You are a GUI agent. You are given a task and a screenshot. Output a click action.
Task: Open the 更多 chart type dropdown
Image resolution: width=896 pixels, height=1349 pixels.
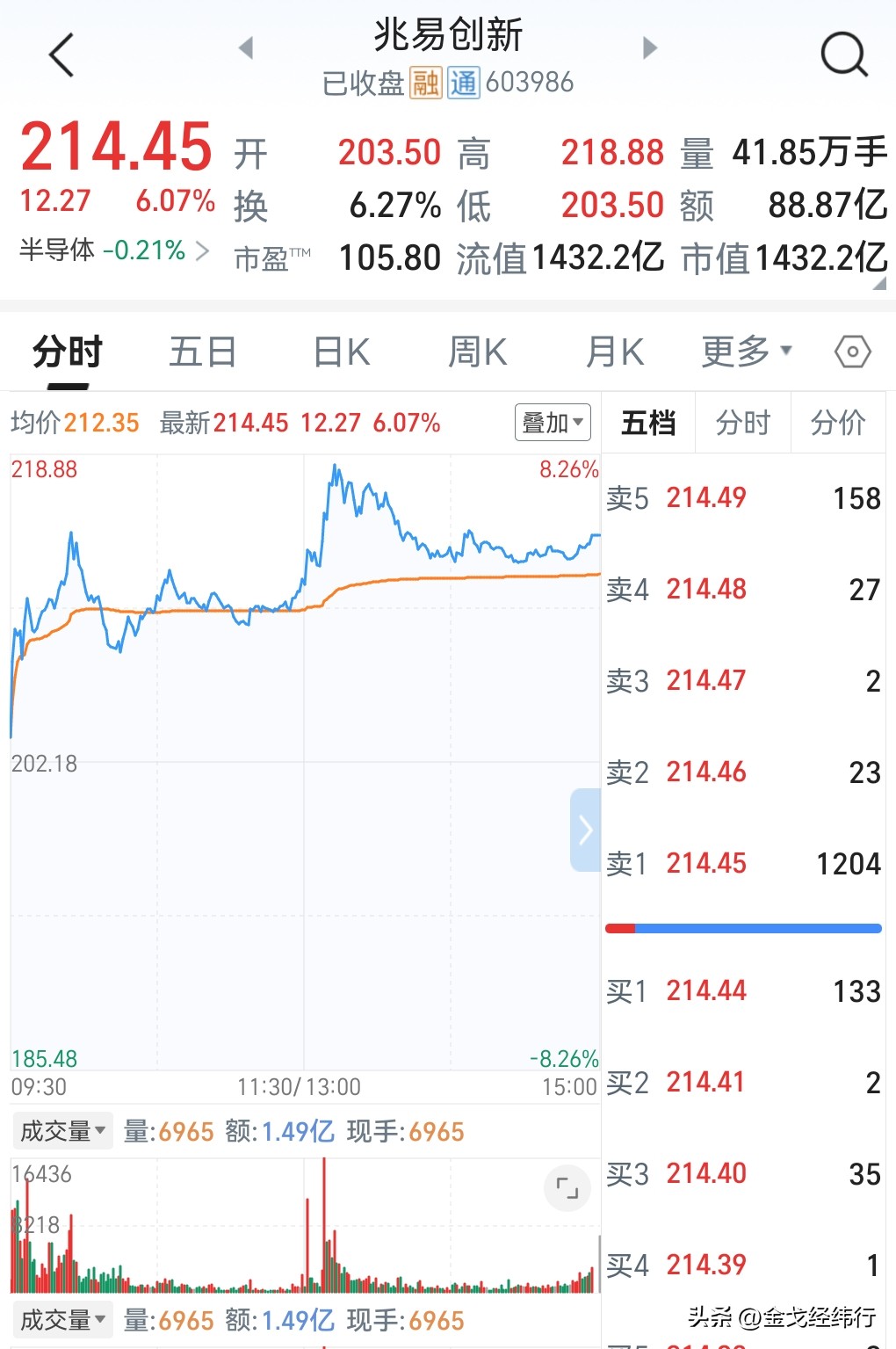click(x=743, y=351)
